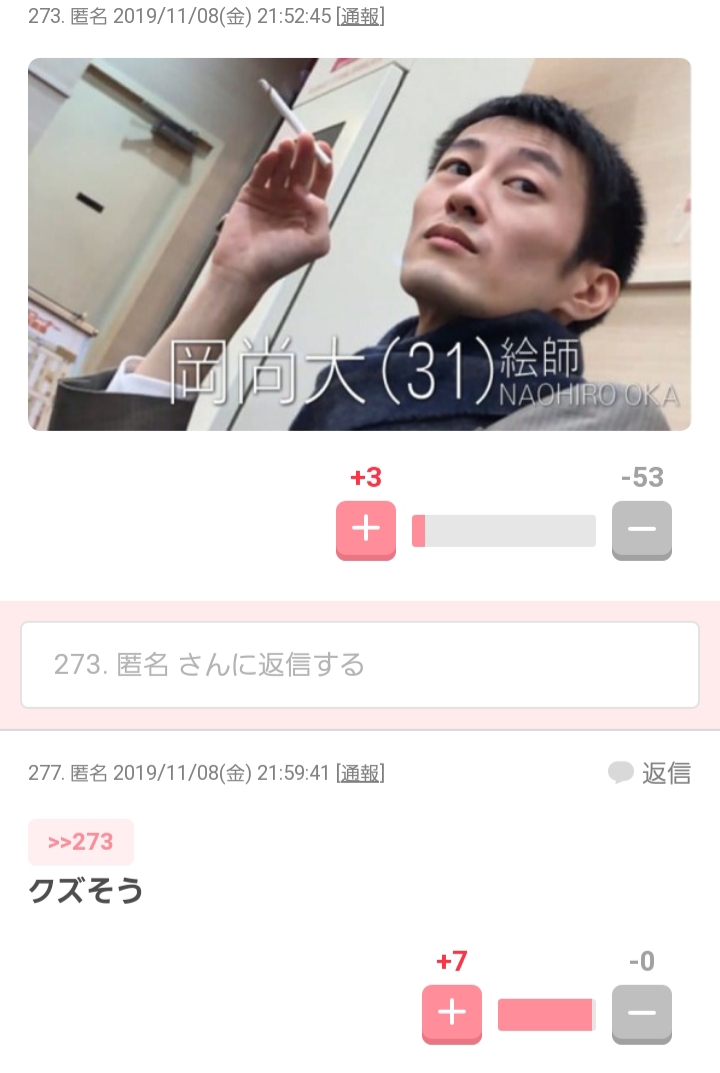Downvote comment 273 with minus button

coord(641,529)
